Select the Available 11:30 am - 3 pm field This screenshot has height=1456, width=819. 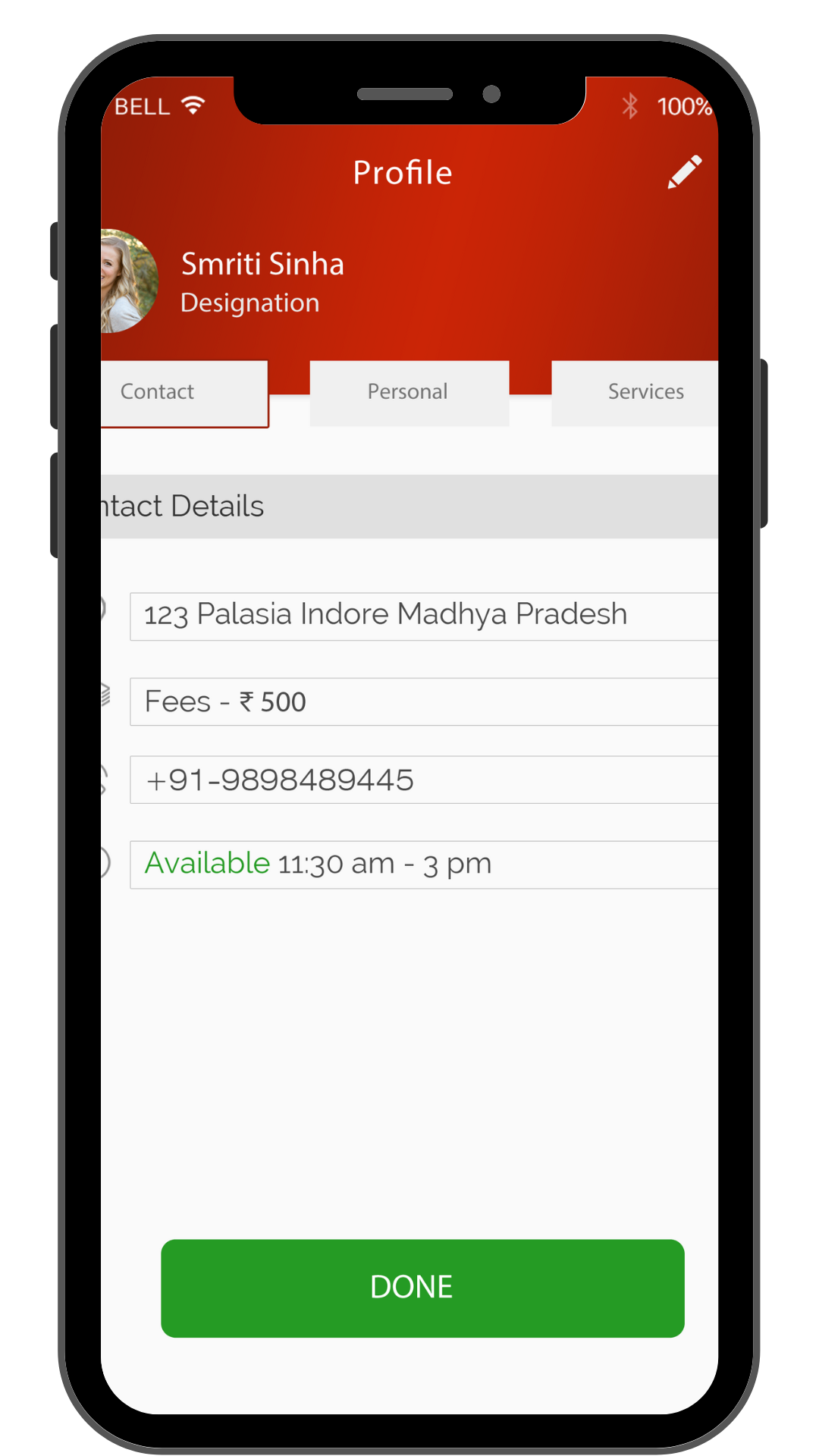pyautogui.click(x=423, y=864)
